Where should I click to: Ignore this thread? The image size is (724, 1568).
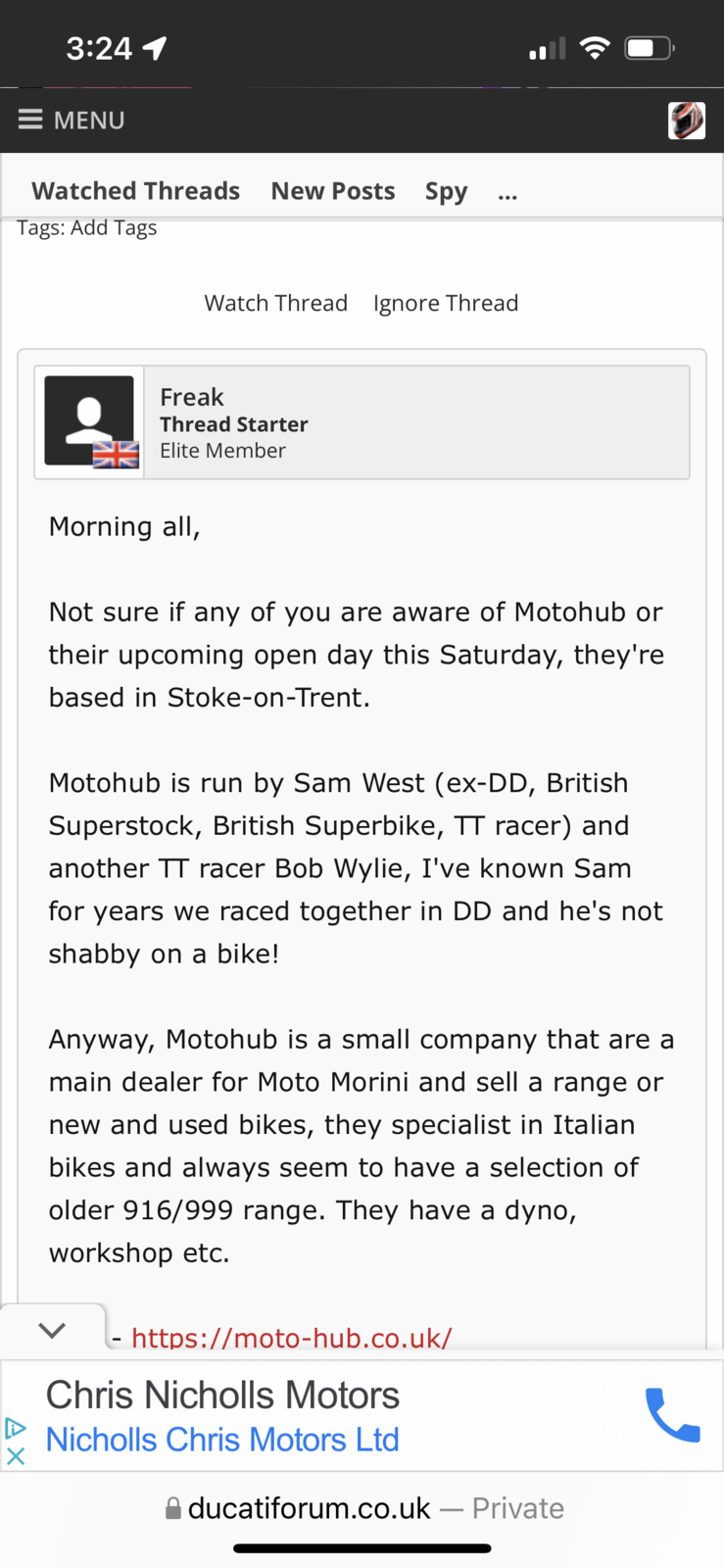(446, 303)
